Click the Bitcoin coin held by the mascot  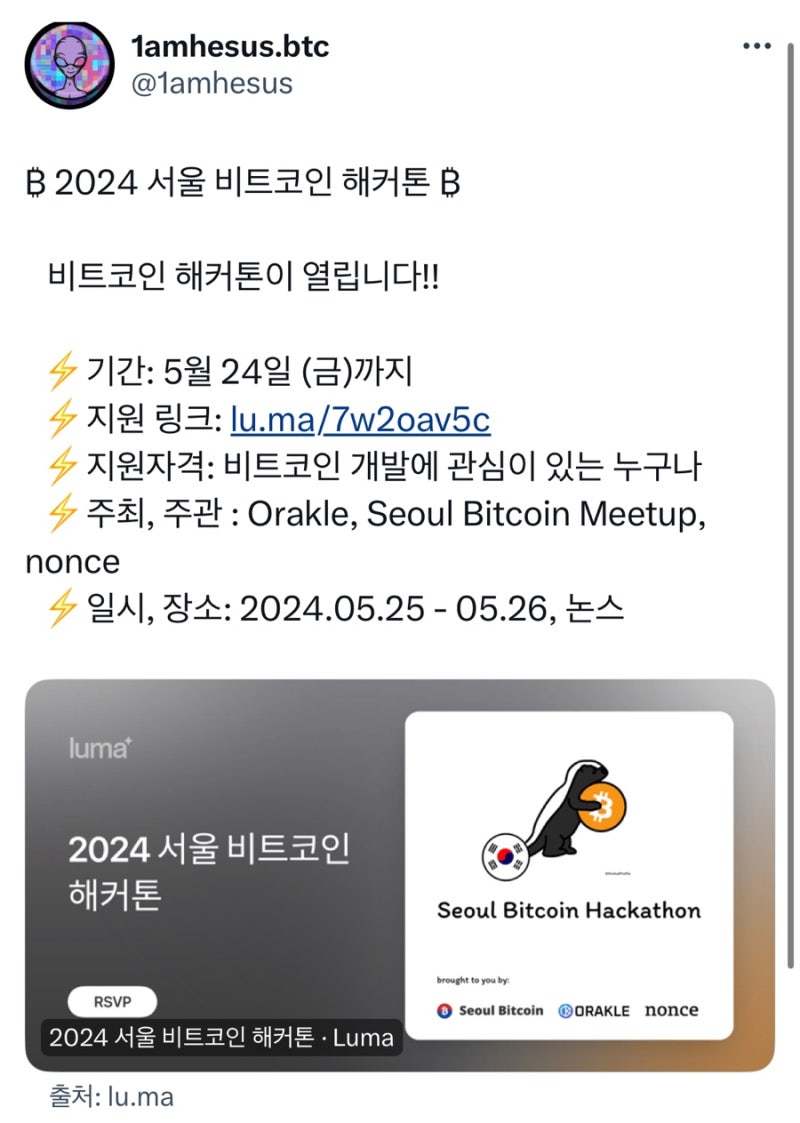[x=604, y=806]
